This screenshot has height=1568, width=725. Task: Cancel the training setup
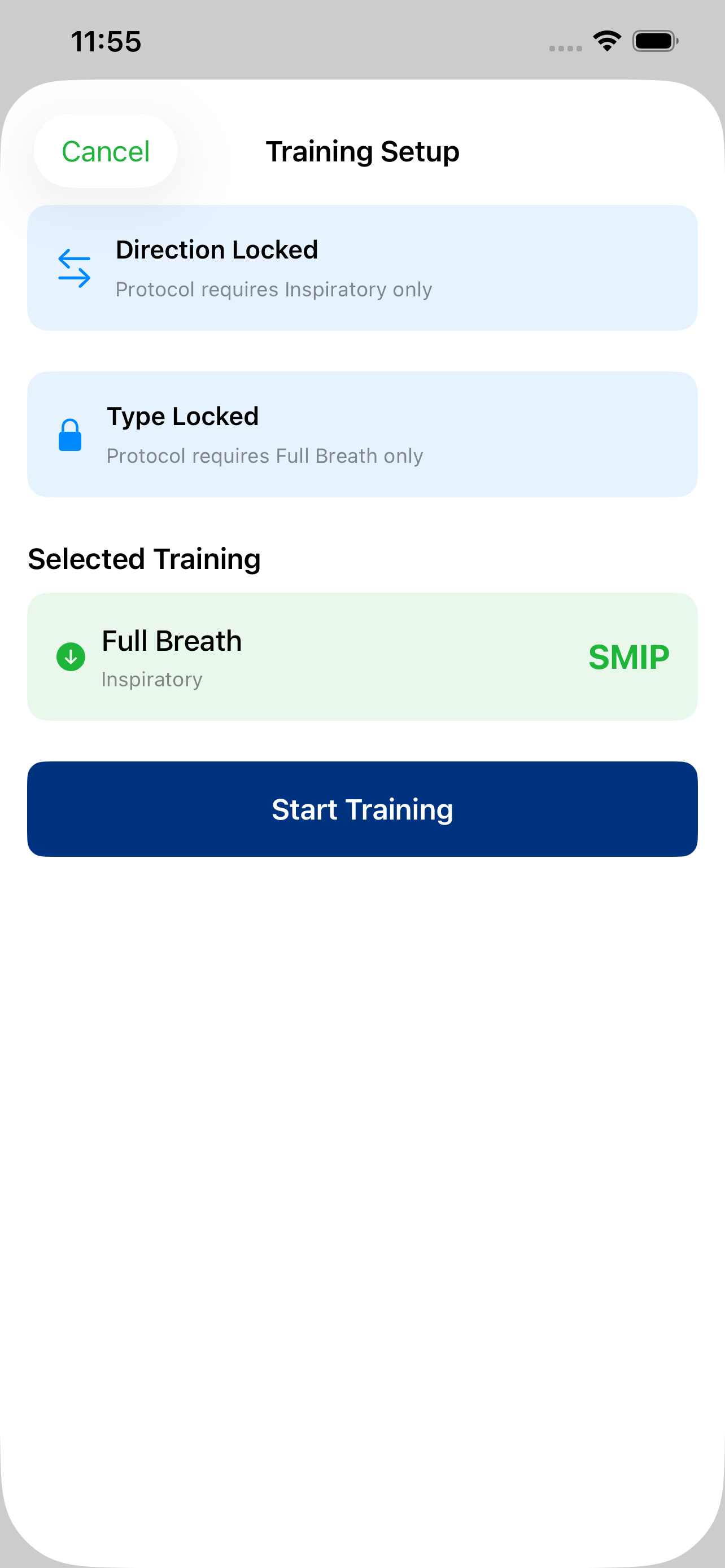tap(106, 152)
